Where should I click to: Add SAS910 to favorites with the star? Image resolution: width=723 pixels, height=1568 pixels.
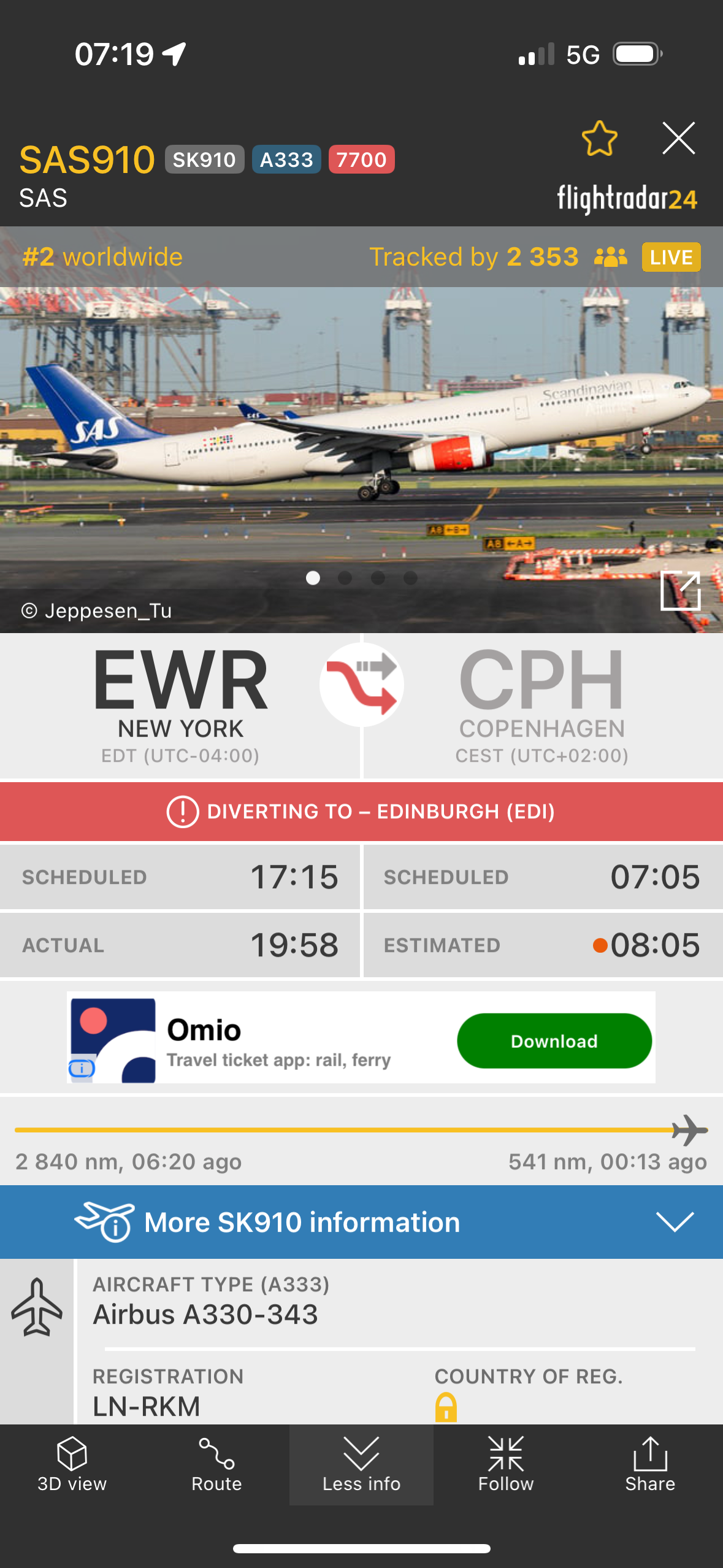(599, 139)
